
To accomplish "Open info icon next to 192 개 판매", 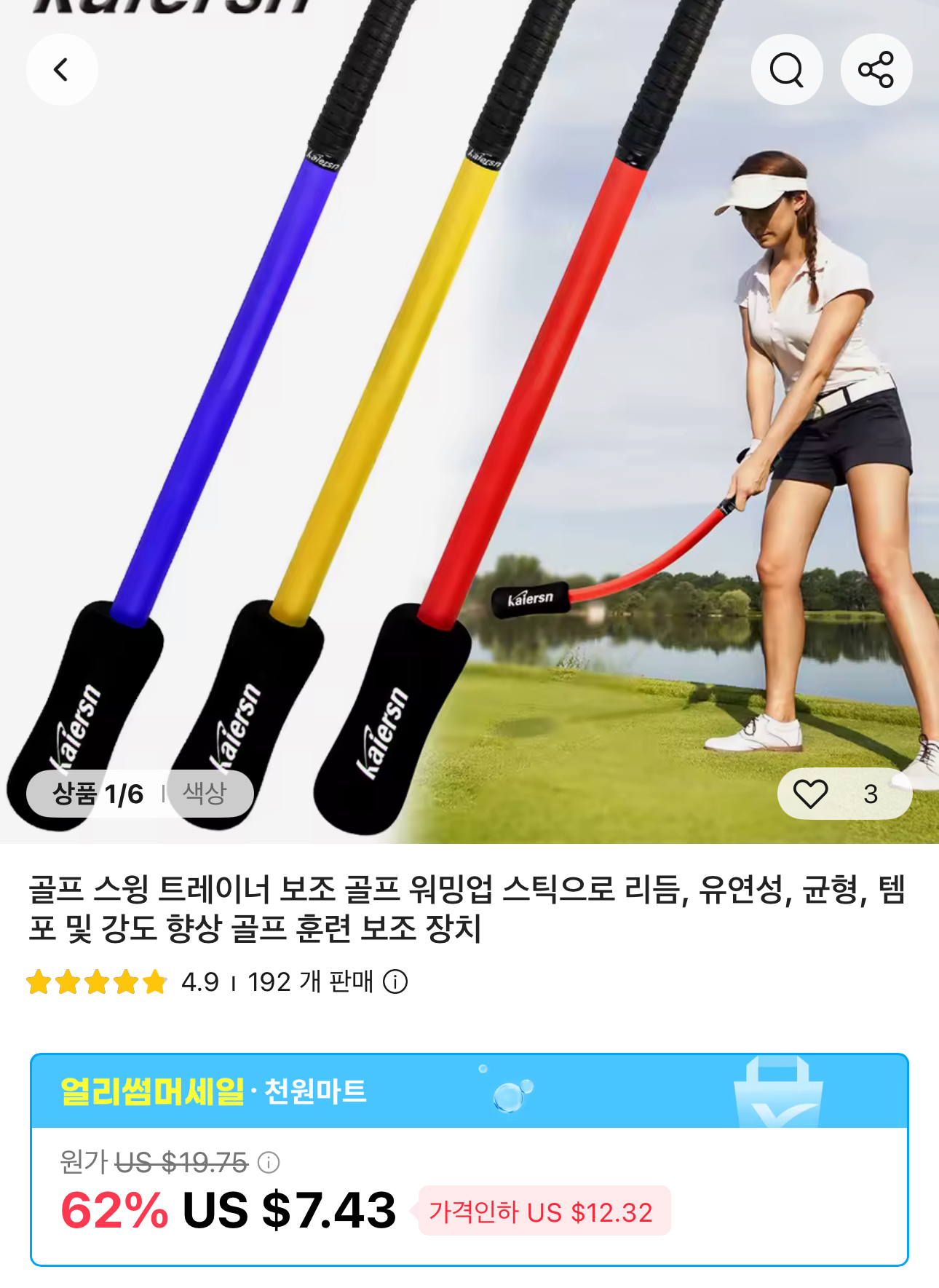I will pos(395,982).
